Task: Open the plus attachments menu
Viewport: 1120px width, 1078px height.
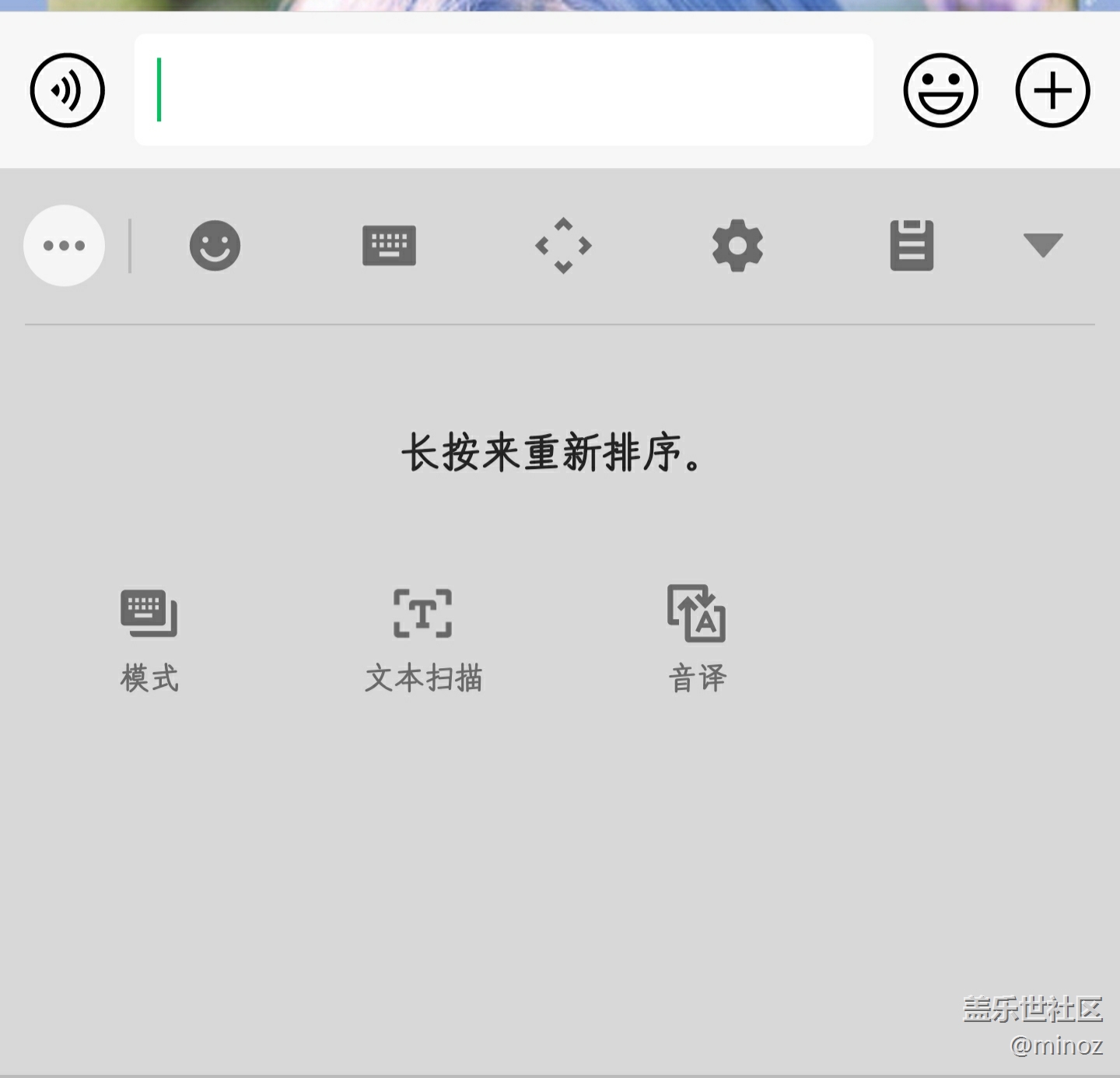Action: point(1052,90)
